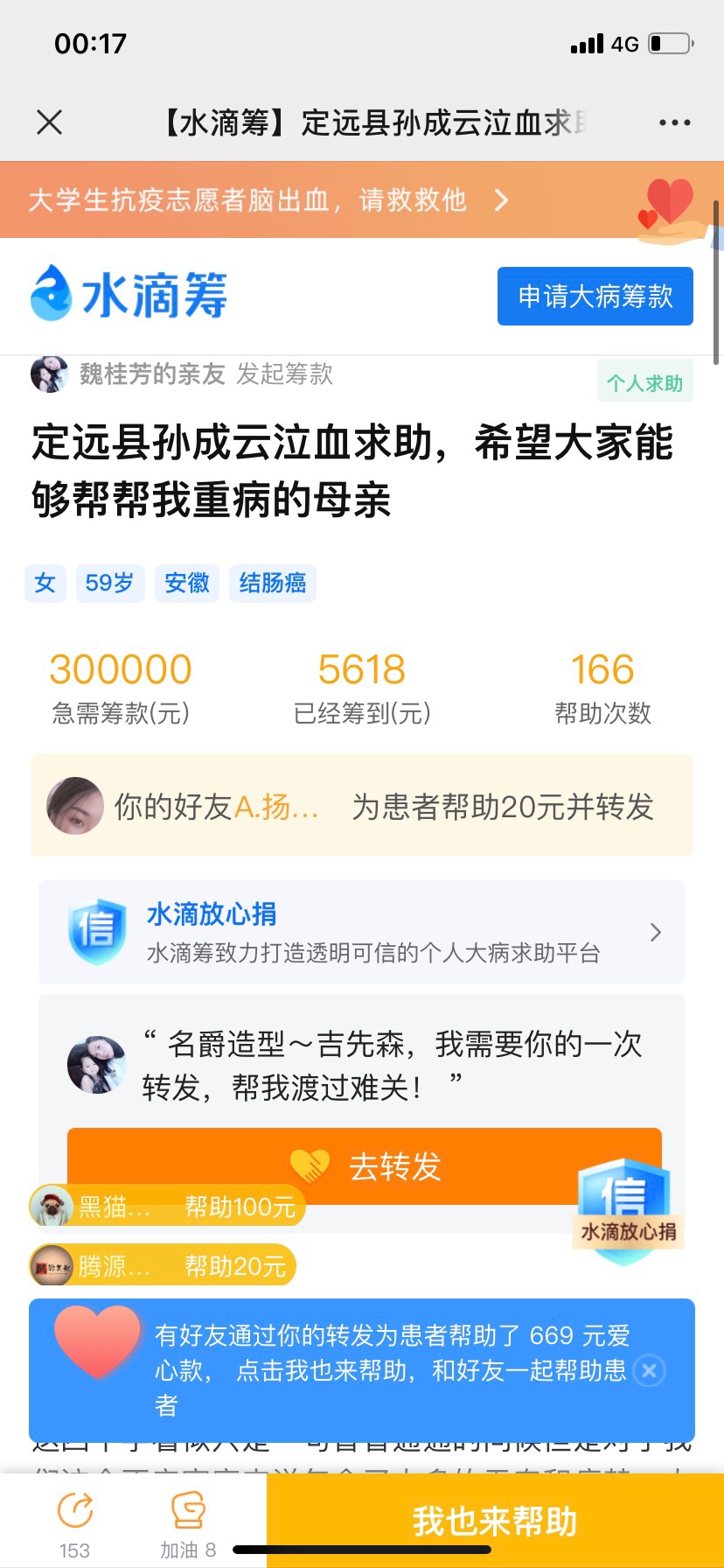Open the three-dot overflow menu

pos(674,122)
